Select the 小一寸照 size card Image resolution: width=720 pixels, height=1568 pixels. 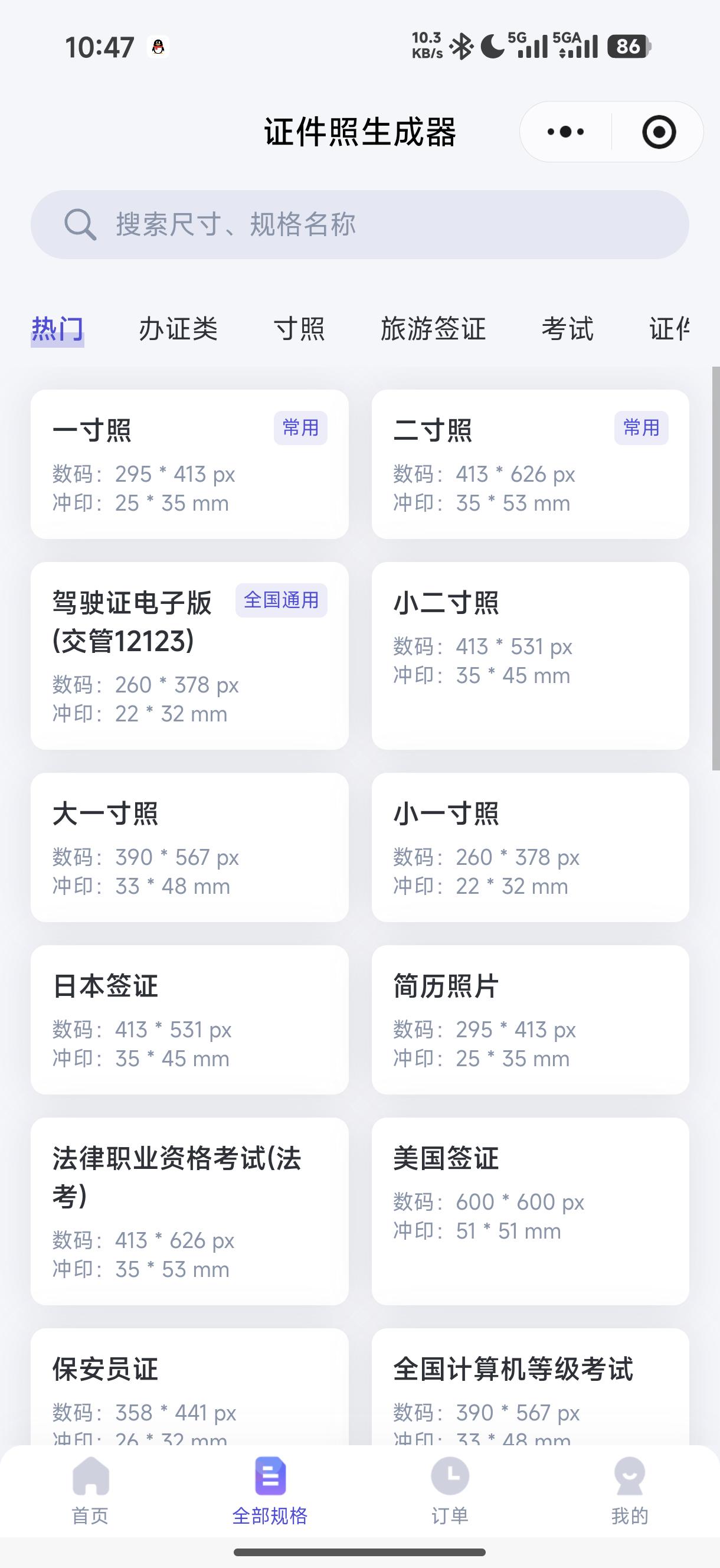point(530,847)
